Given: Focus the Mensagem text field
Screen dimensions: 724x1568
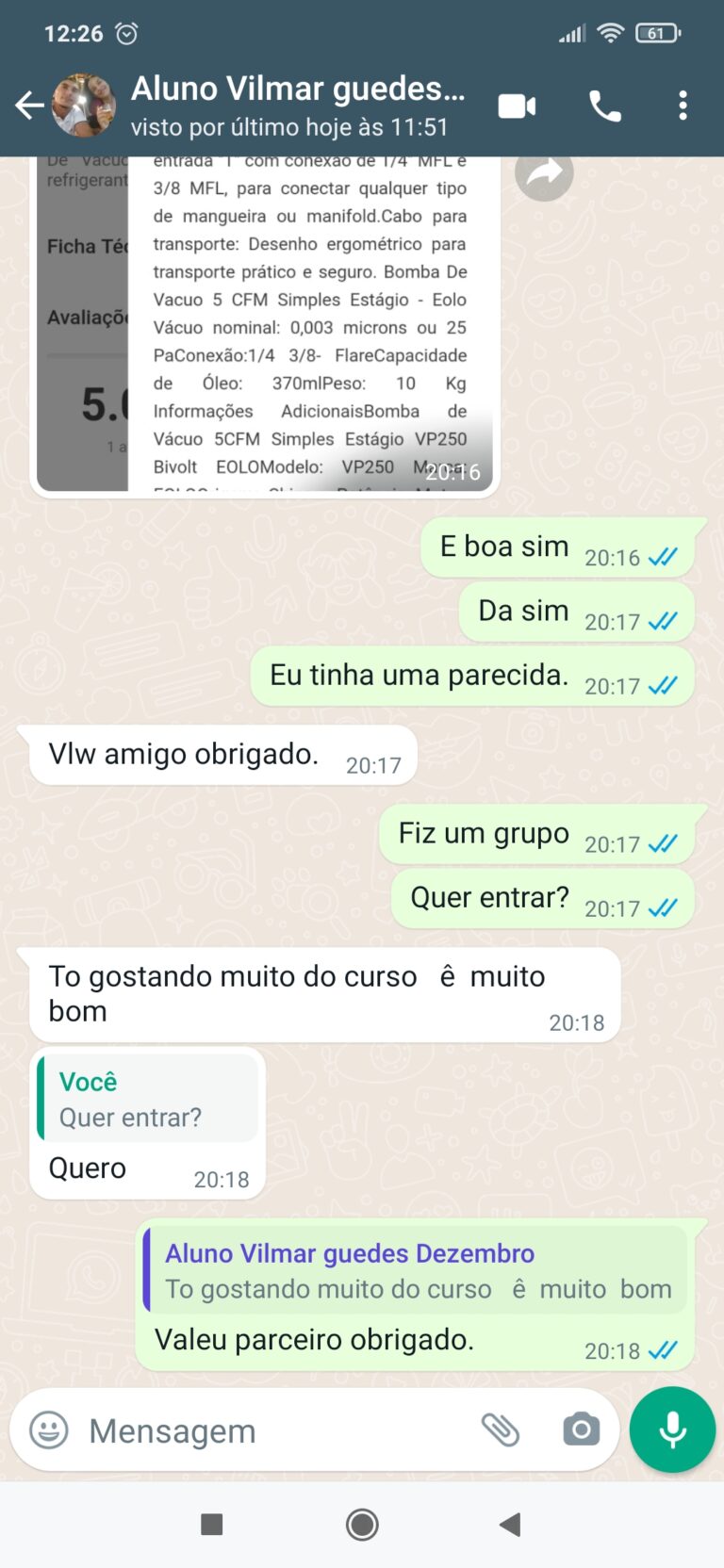Looking at the screenshot, I should 273,1430.
